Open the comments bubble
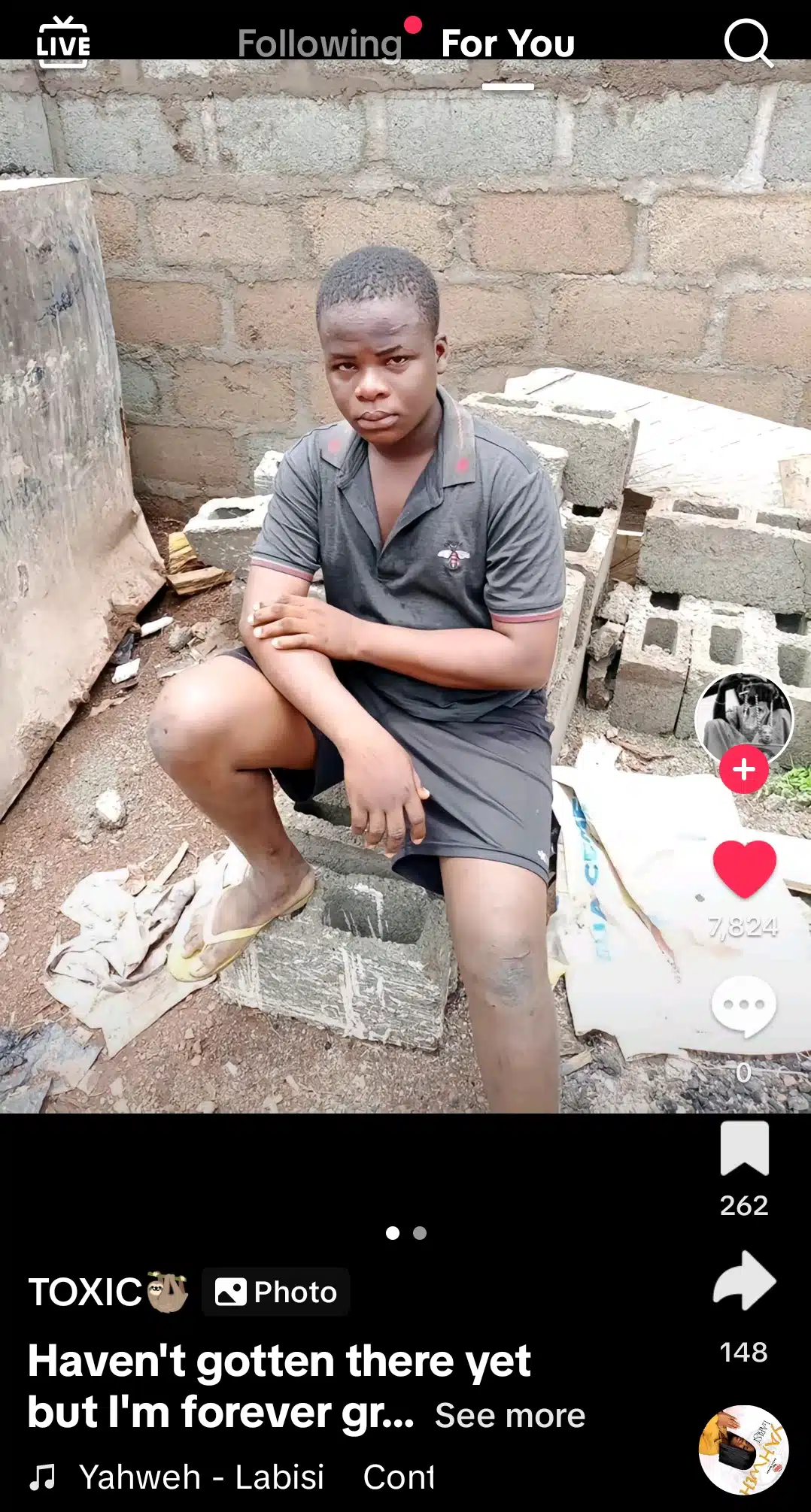The width and height of the screenshot is (811, 1512). [x=743, y=1006]
